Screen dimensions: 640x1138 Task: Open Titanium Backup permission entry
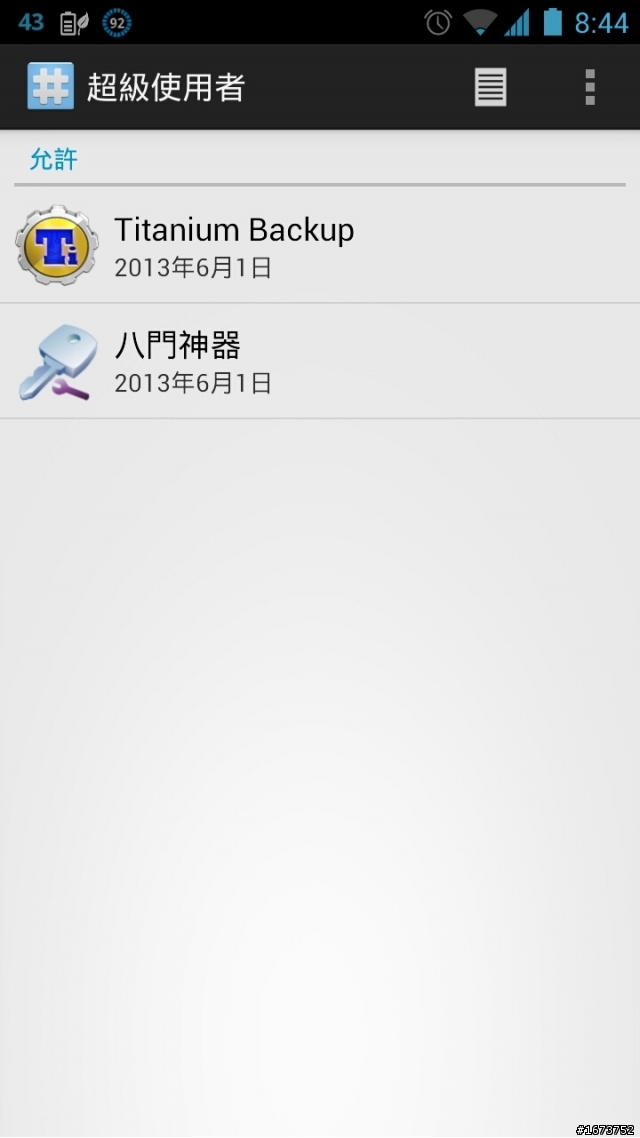[320, 246]
